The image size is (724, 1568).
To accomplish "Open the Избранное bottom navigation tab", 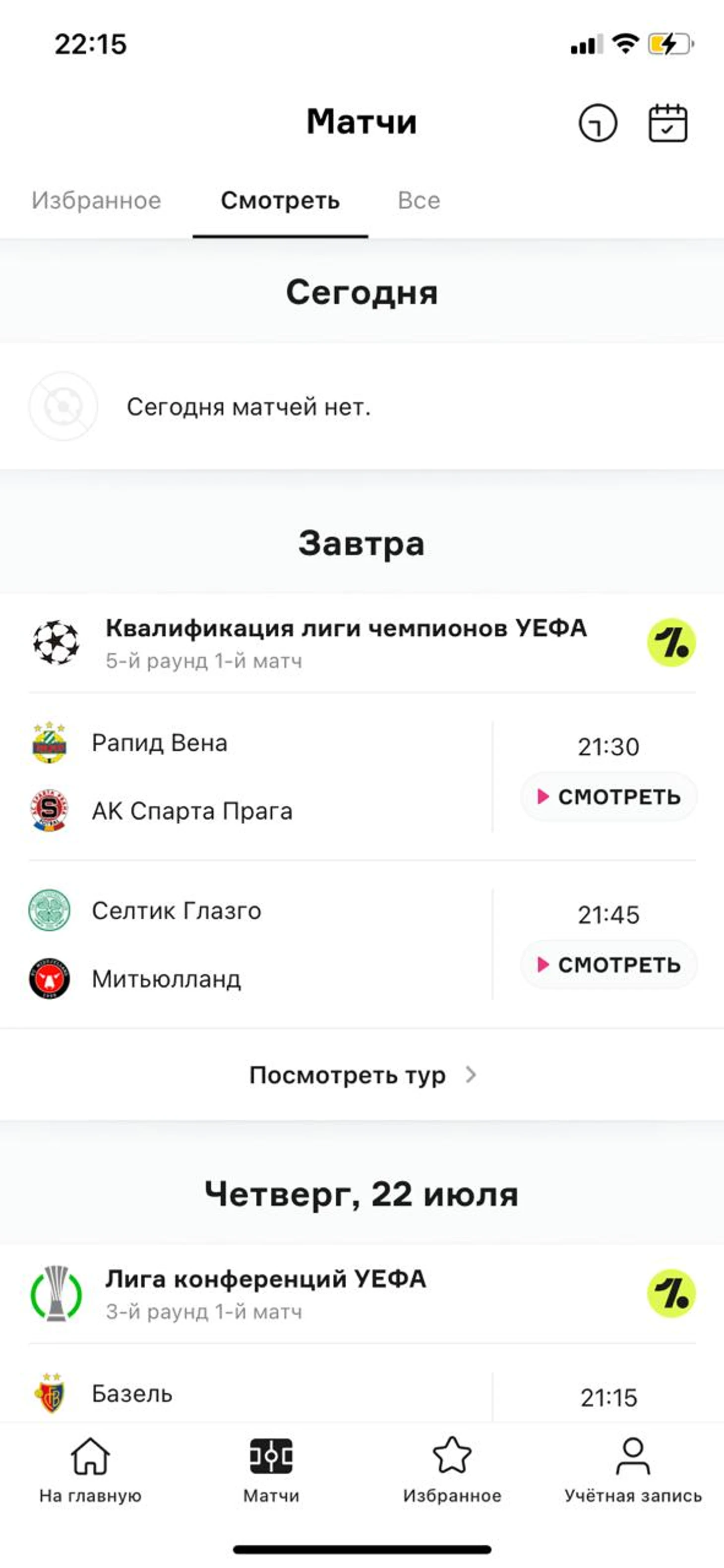I will (x=452, y=1471).
